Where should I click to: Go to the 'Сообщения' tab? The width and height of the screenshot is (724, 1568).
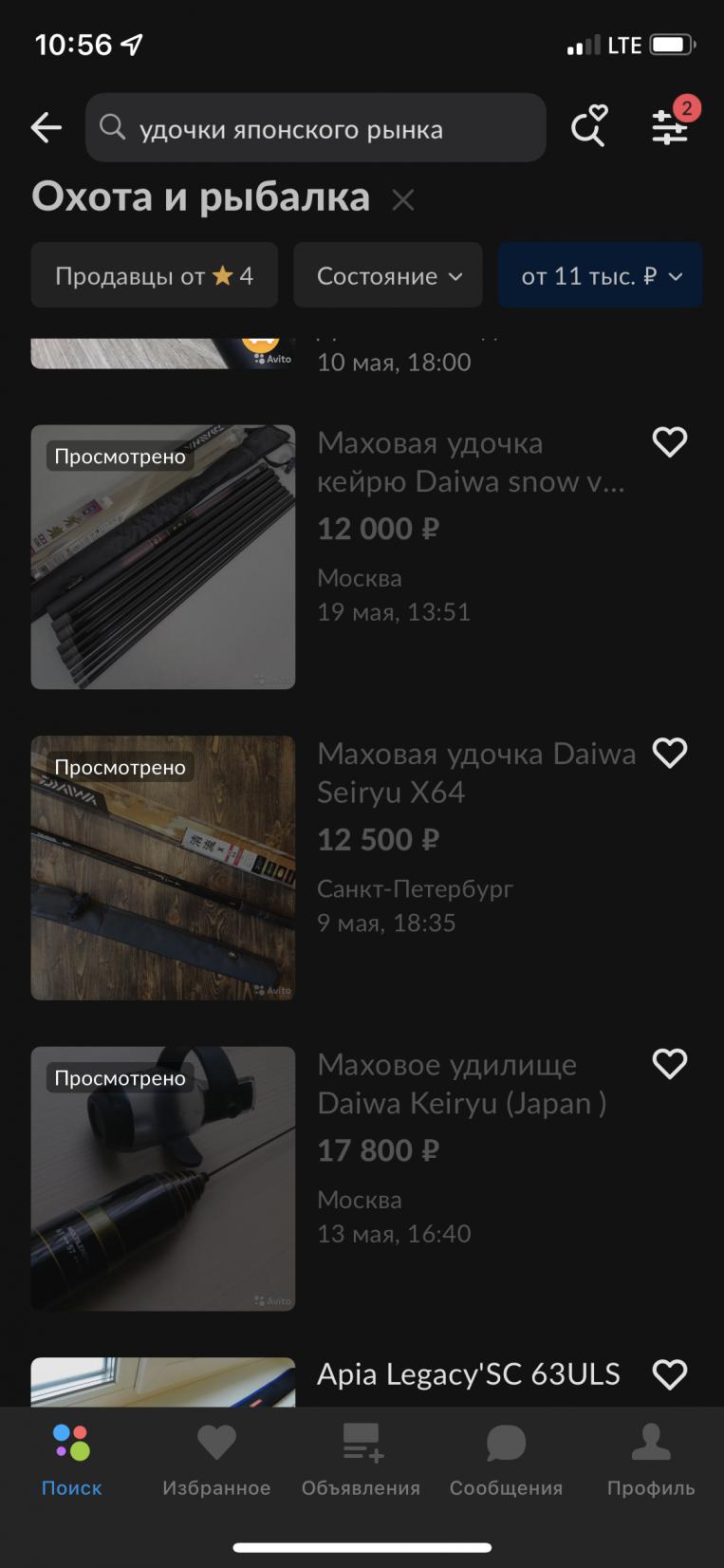(x=506, y=1460)
